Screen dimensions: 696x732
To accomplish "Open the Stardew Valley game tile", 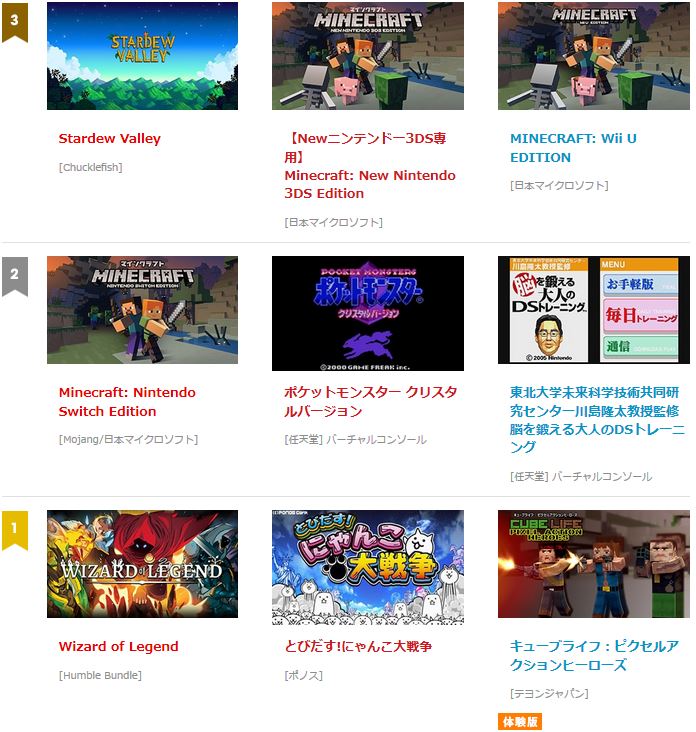I will [x=142, y=56].
